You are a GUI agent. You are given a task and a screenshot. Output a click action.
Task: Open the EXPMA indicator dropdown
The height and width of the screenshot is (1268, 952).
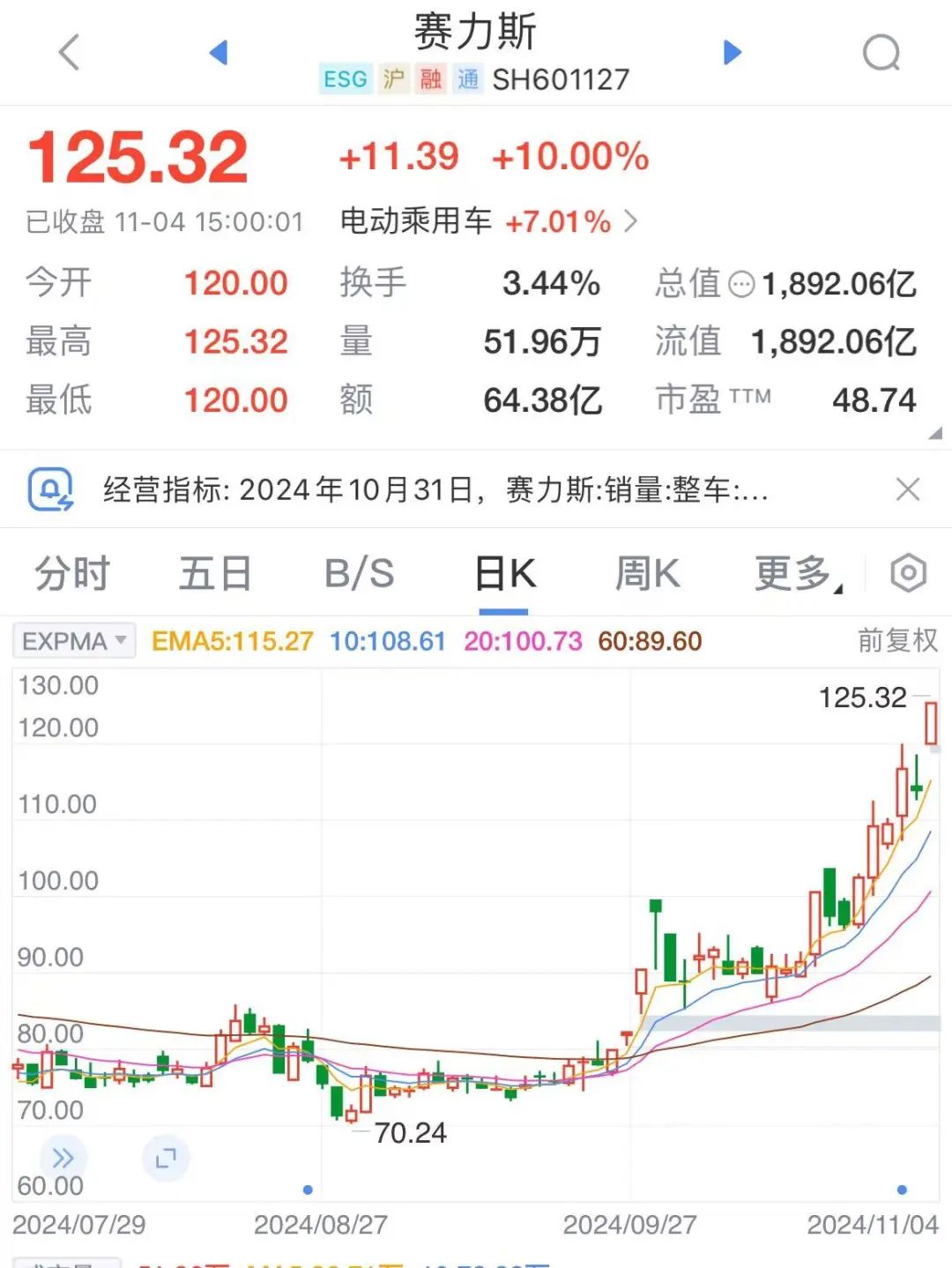point(74,641)
